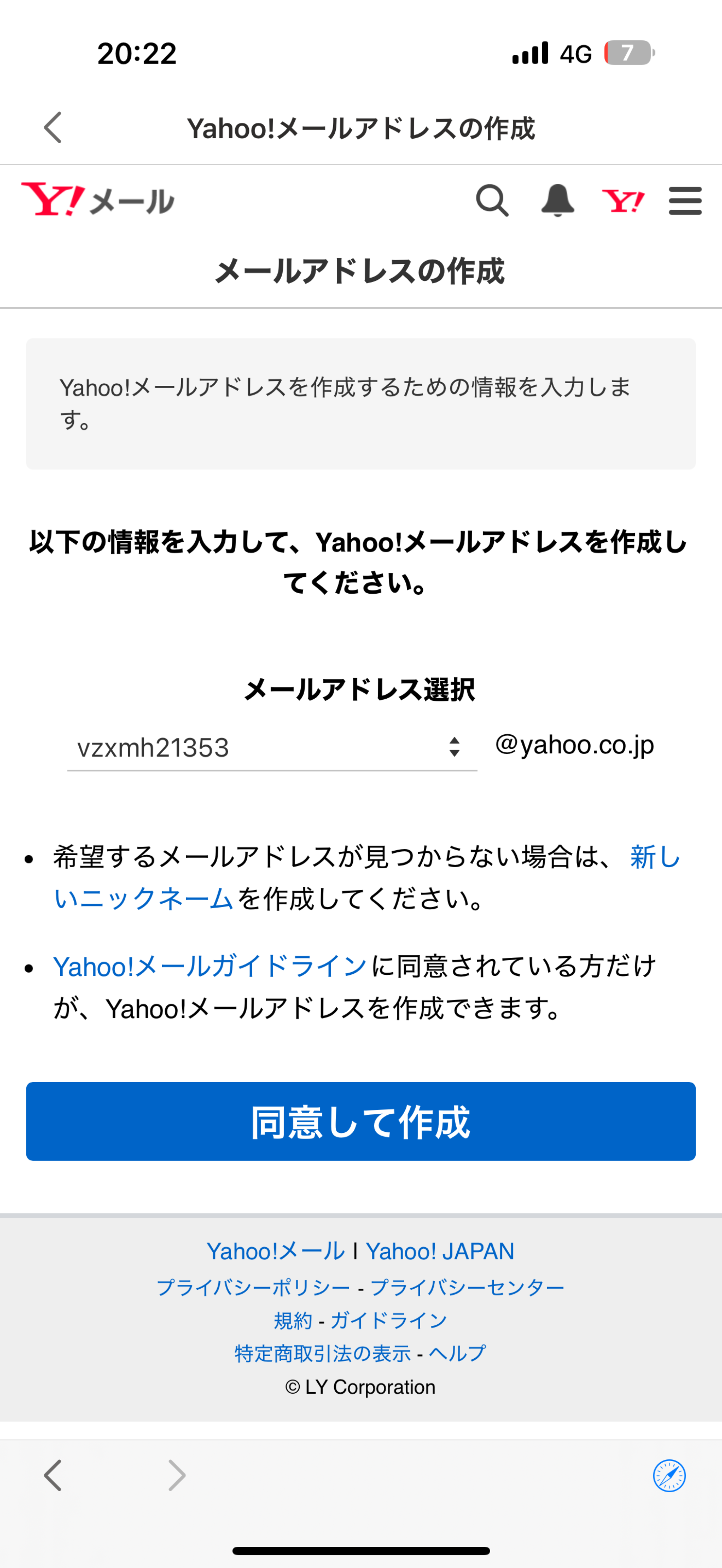Viewport: 722px width, 1568px height.
Task: Expand the vzxmh21353 address dropdown
Action: coord(271,747)
